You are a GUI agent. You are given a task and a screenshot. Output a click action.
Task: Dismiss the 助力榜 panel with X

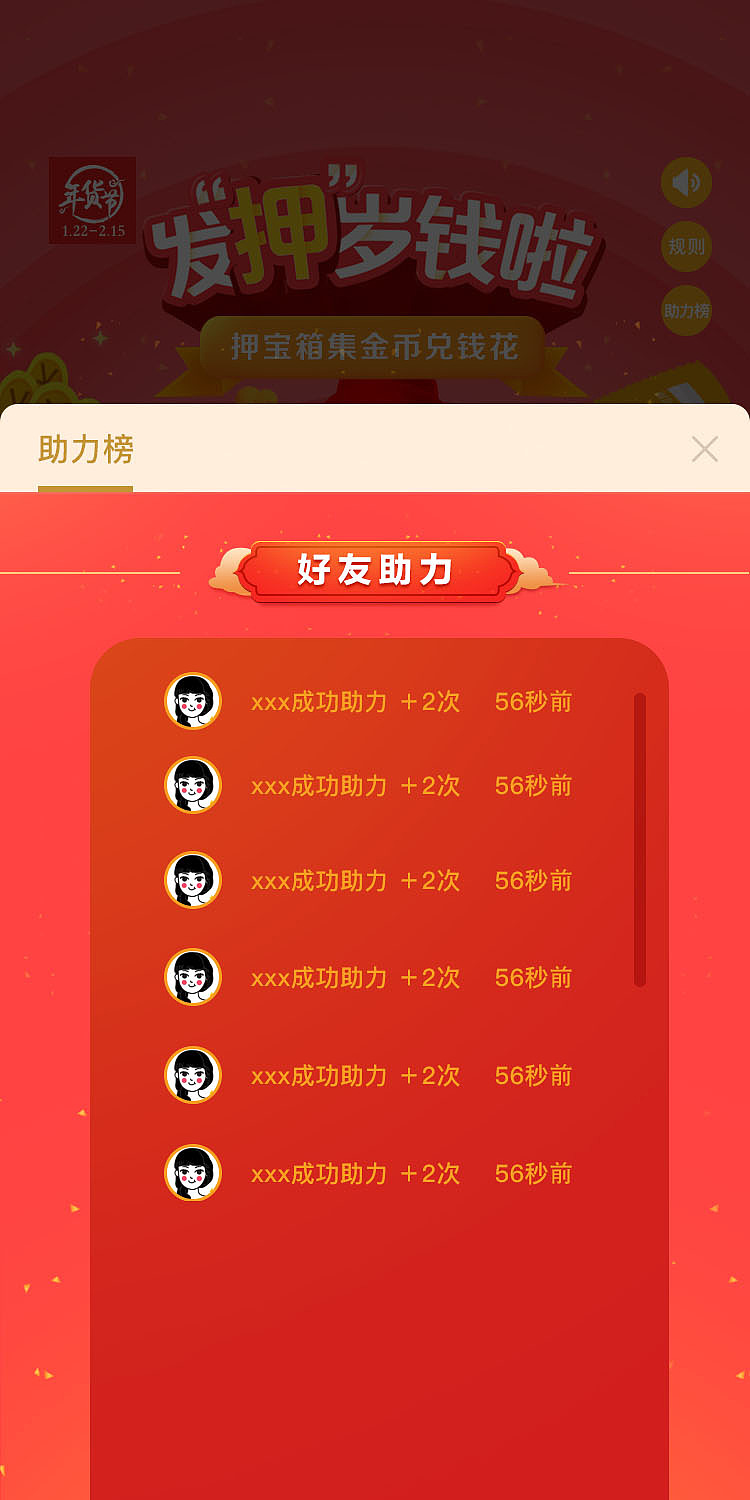(706, 450)
